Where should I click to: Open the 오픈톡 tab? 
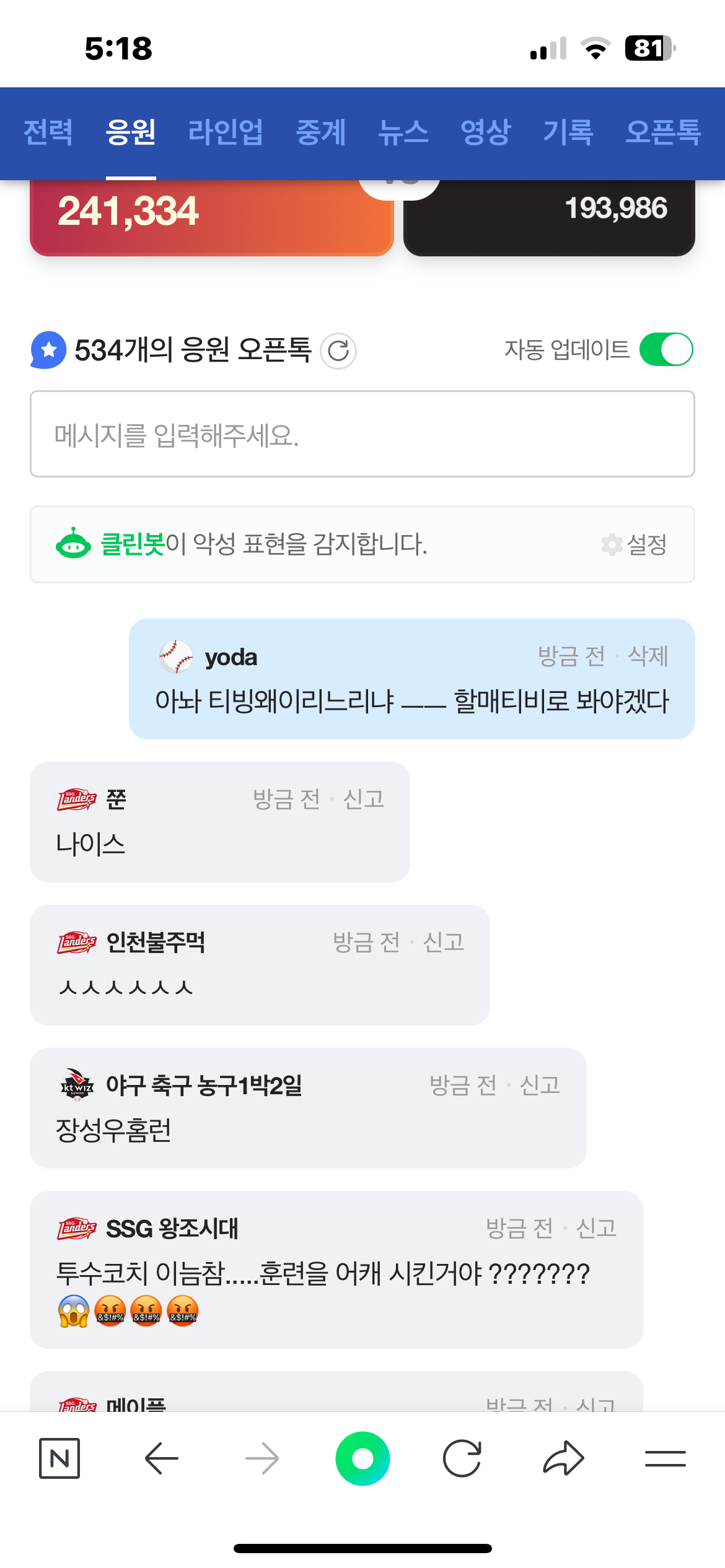pos(662,132)
